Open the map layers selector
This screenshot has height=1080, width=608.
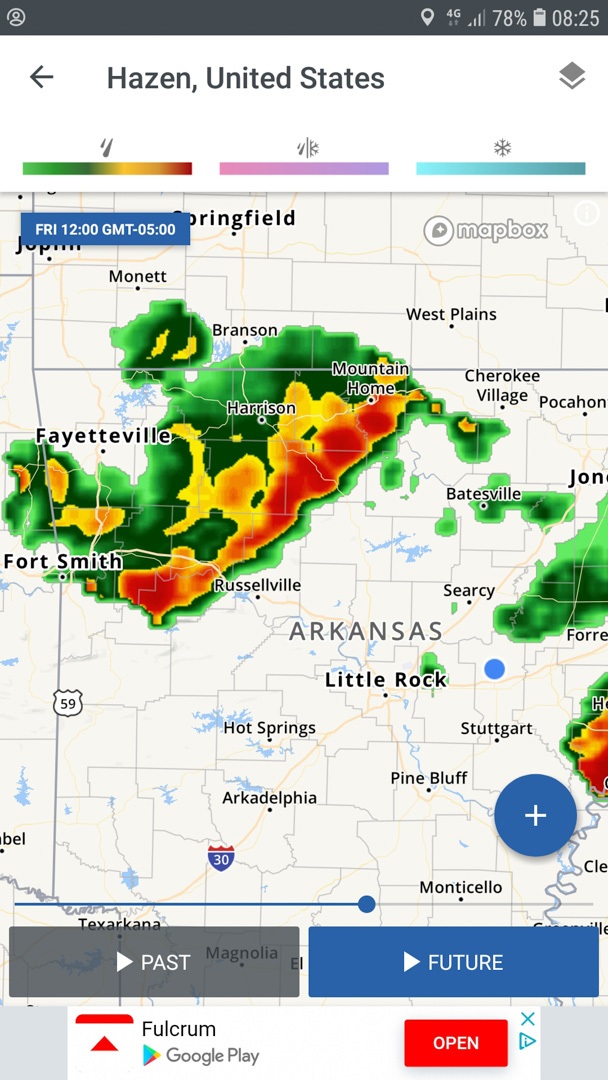(x=572, y=76)
